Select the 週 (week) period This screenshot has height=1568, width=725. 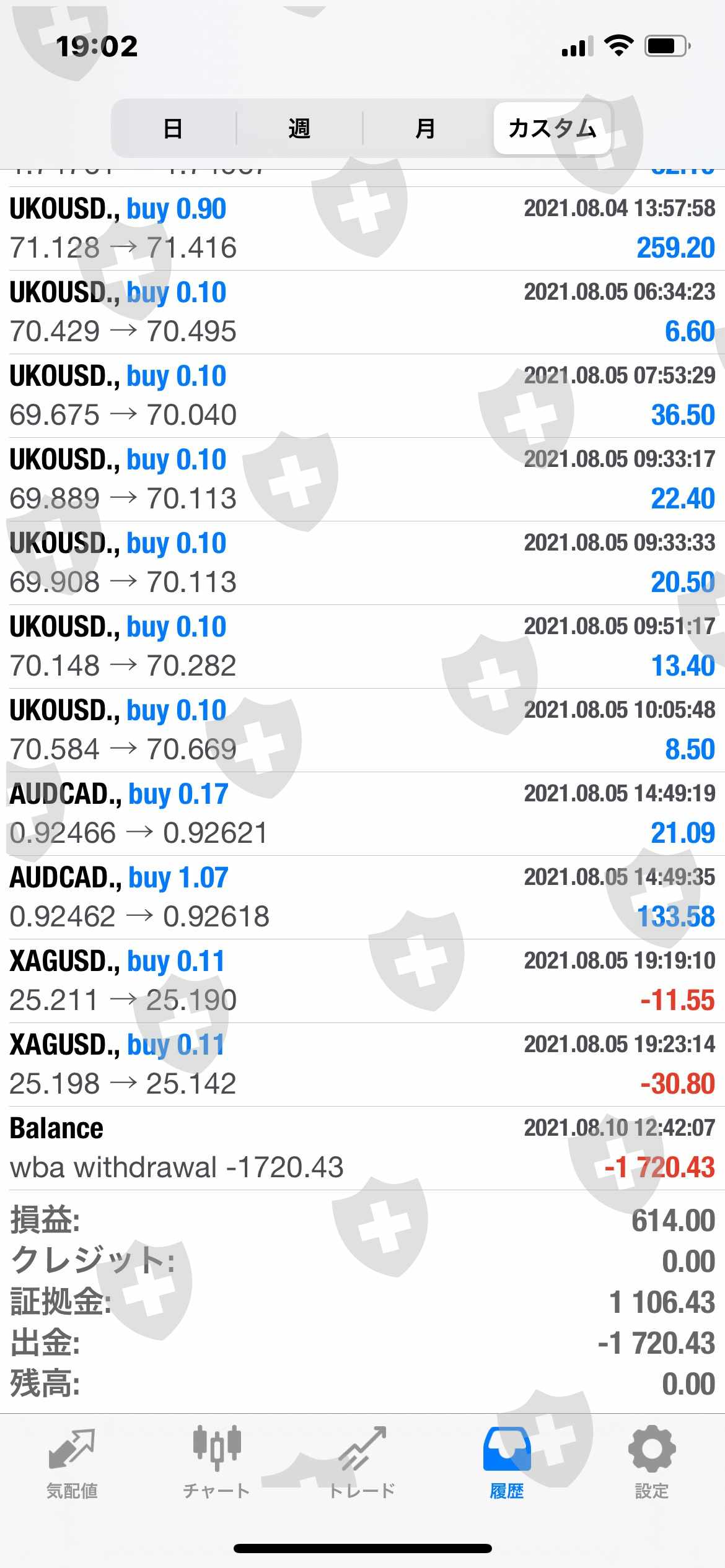[299, 129]
